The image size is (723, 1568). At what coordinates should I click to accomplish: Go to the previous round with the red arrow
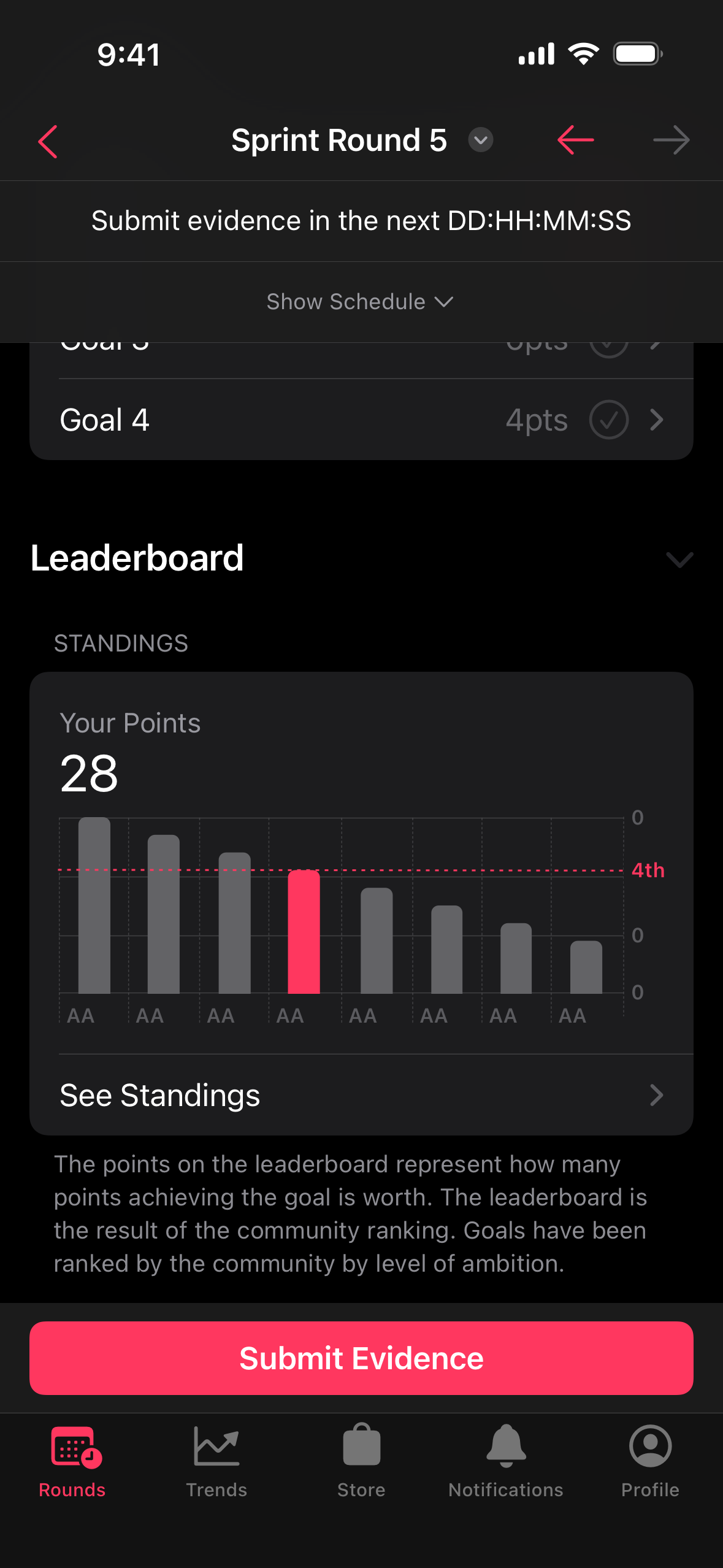[575, 140]
